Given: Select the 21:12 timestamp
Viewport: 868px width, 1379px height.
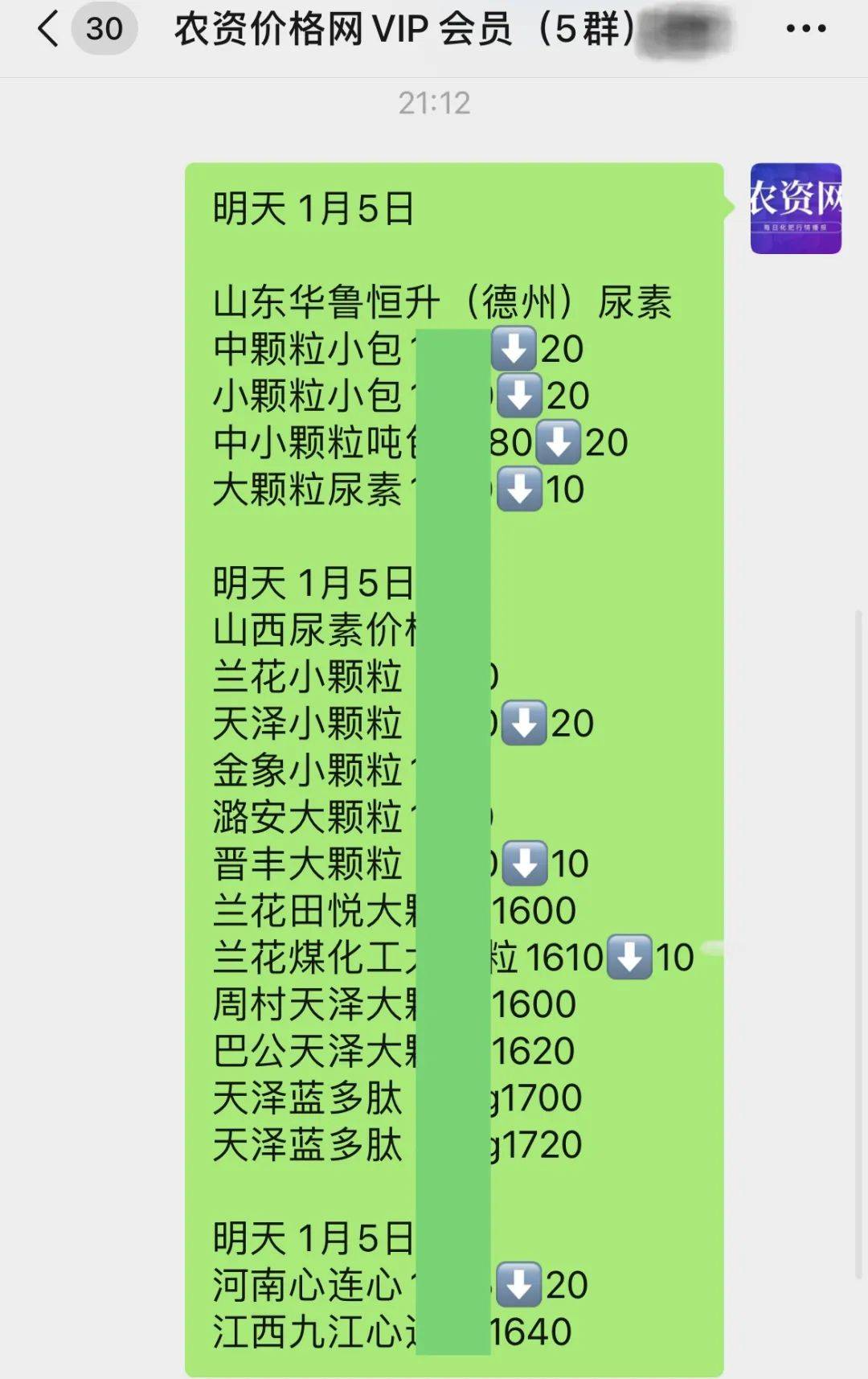Looking at the screenshot, I should point(434,102).
